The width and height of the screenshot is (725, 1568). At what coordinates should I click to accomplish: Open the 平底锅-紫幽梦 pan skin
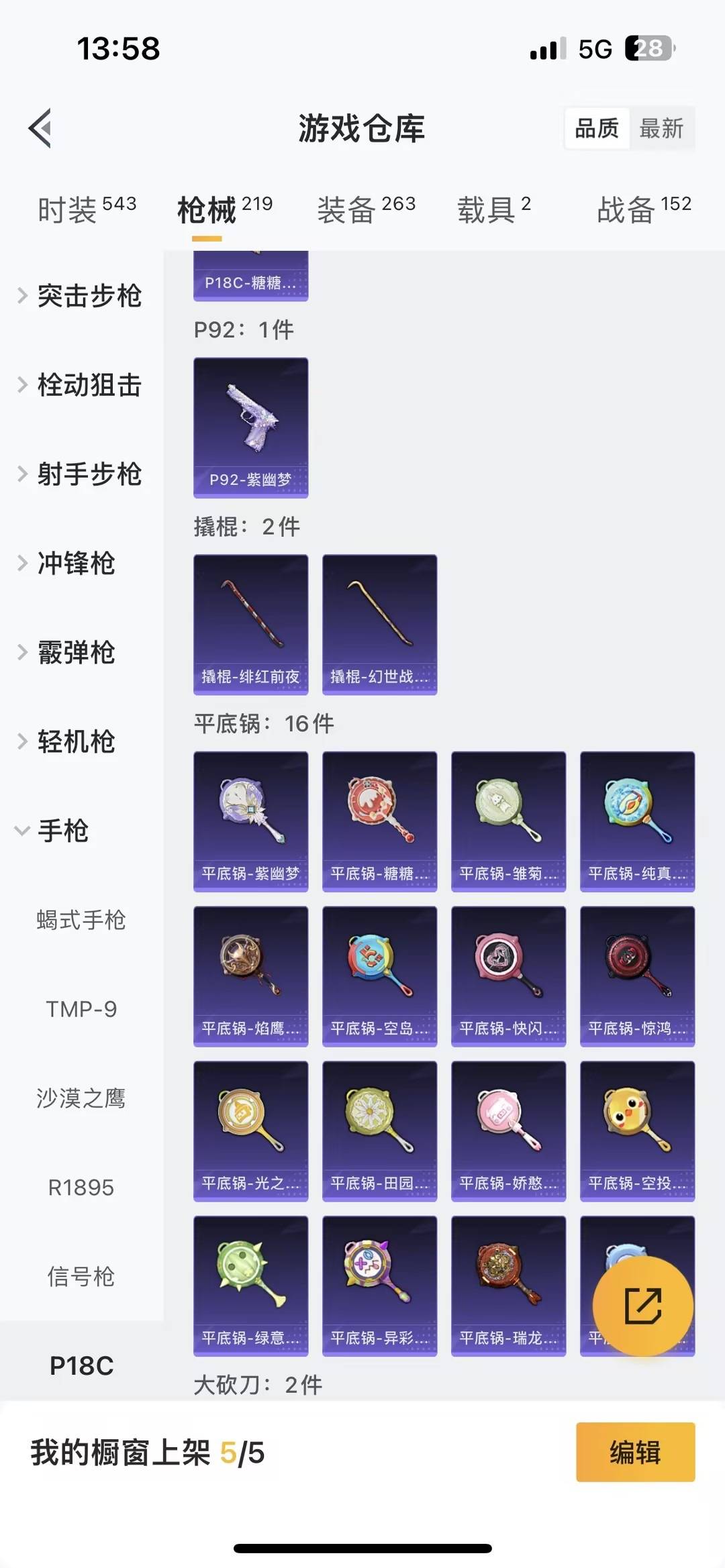250,821
